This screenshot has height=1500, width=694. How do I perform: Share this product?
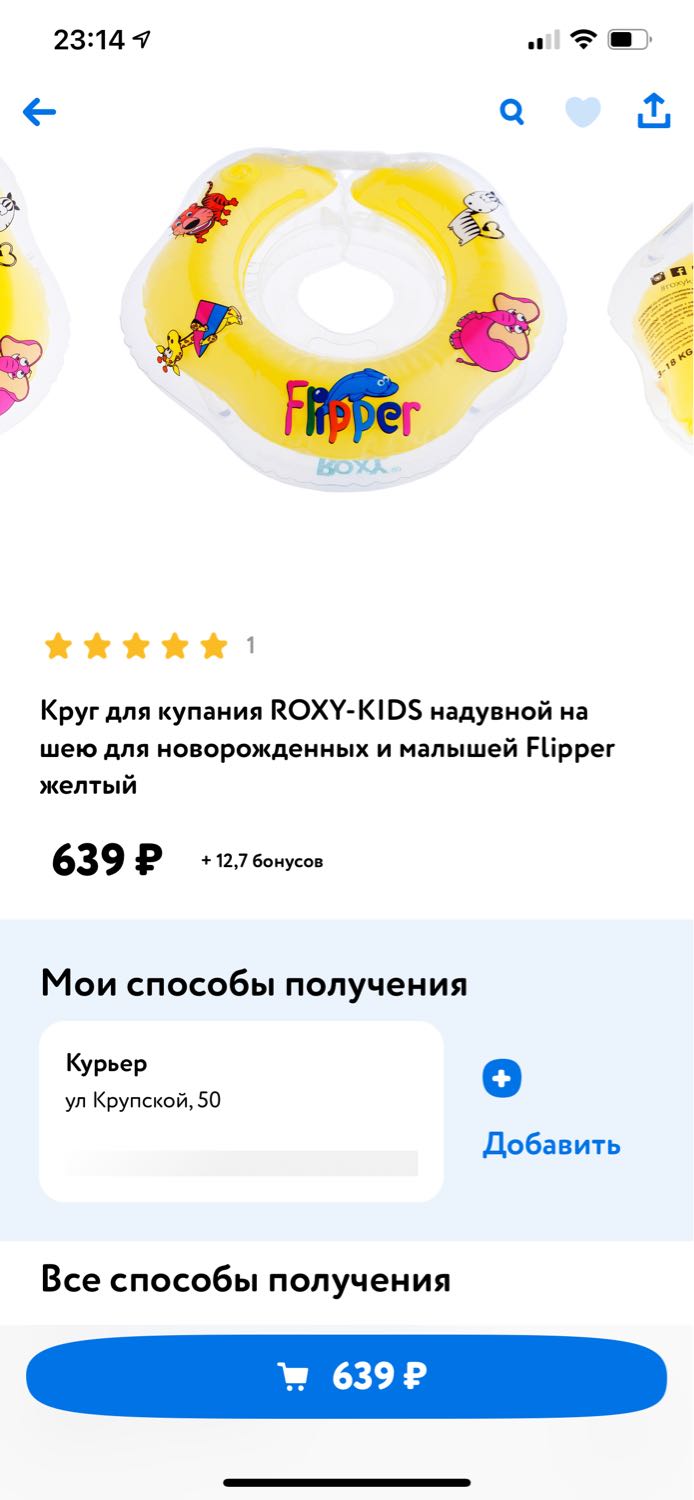[654, 111]
